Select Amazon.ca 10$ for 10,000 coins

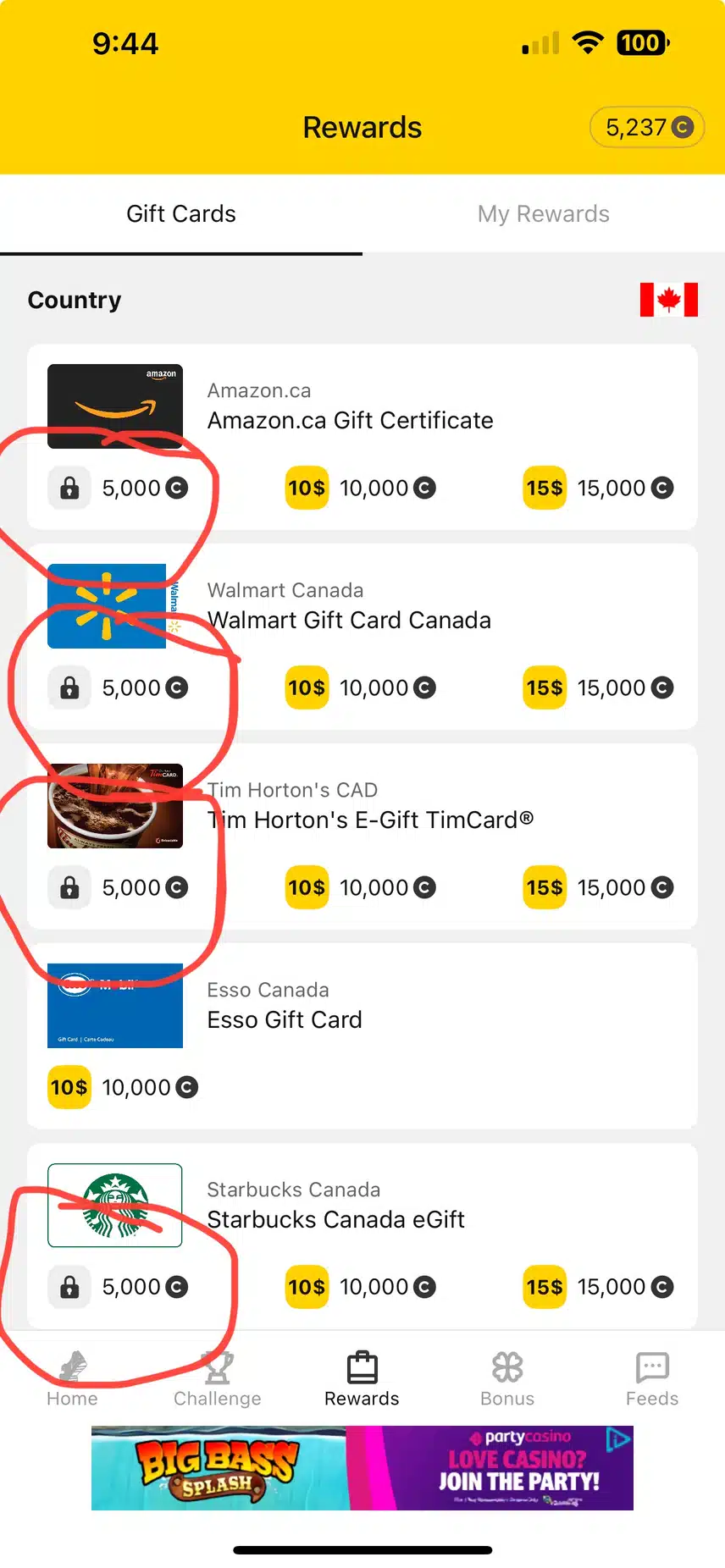361,489
